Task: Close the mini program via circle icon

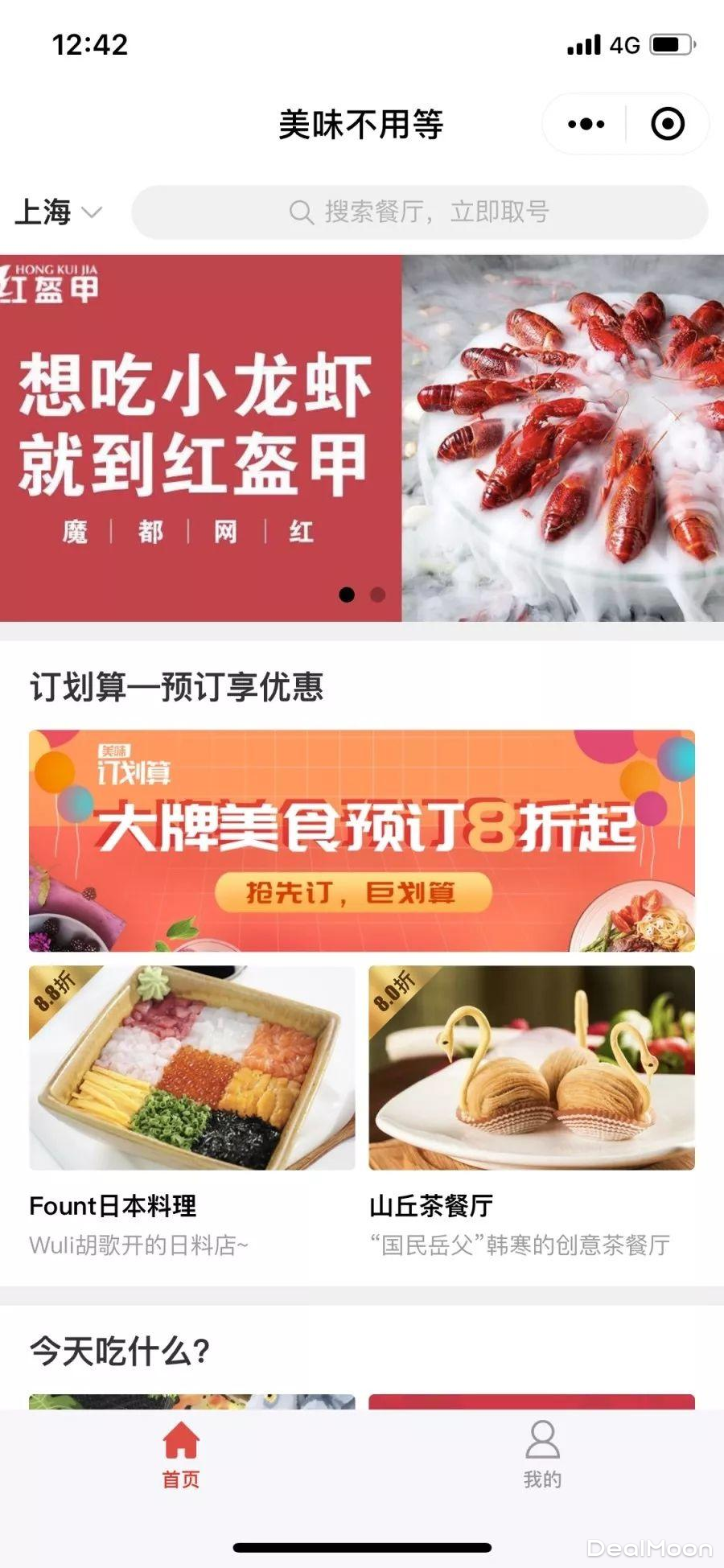Action: pos(667,124)
